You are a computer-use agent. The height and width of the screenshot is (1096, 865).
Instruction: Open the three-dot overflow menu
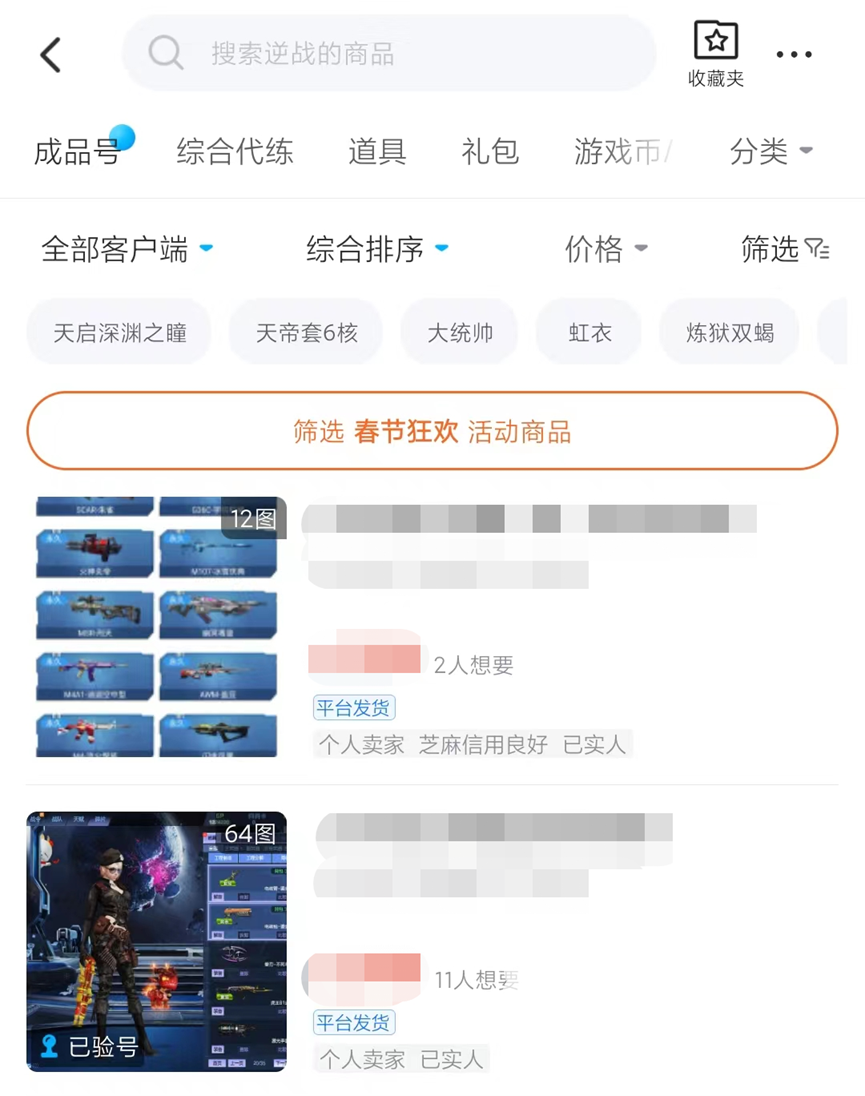pyautogui.click(x=794, y=55)
